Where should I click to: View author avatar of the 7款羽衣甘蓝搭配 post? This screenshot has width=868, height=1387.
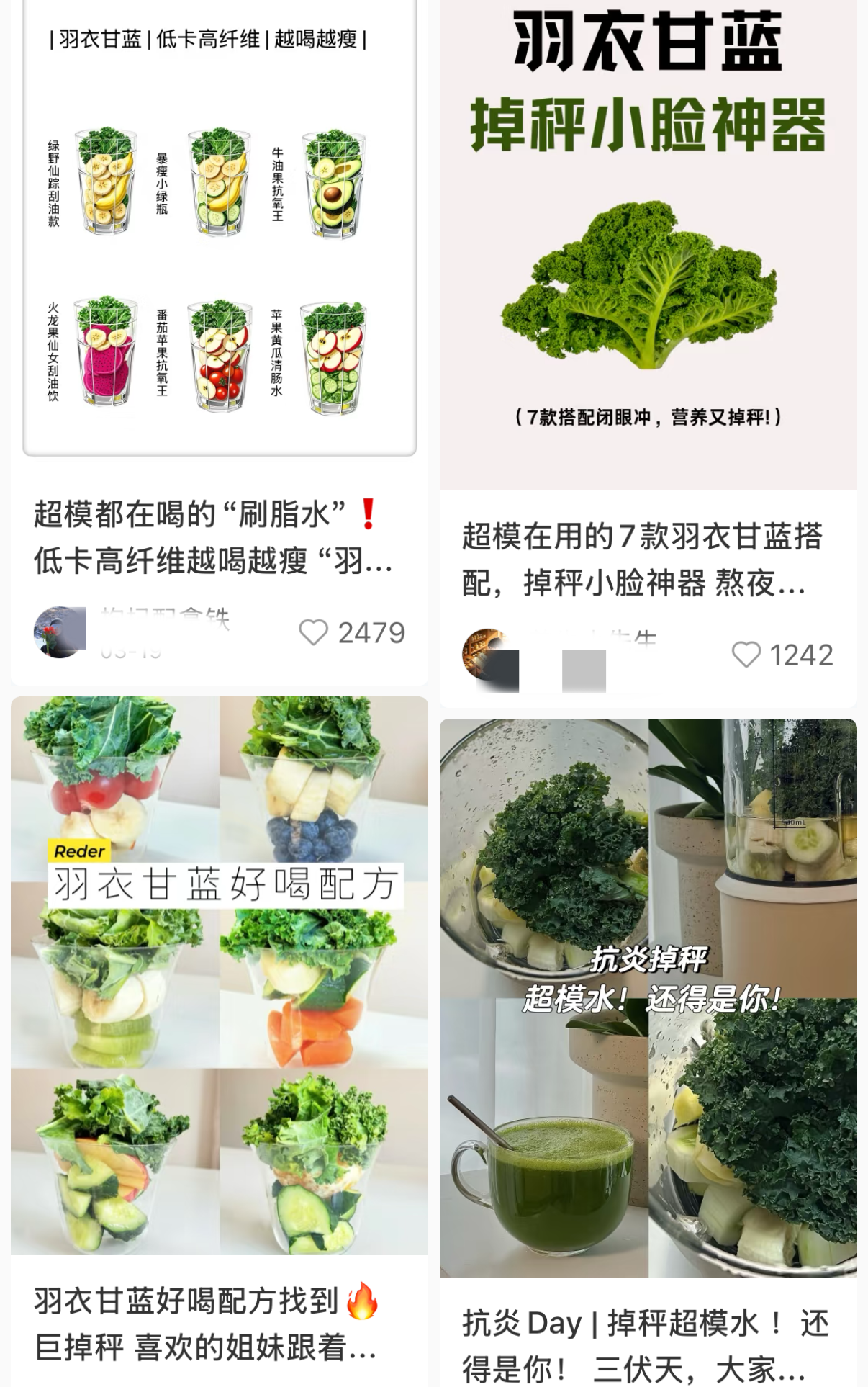488,655
